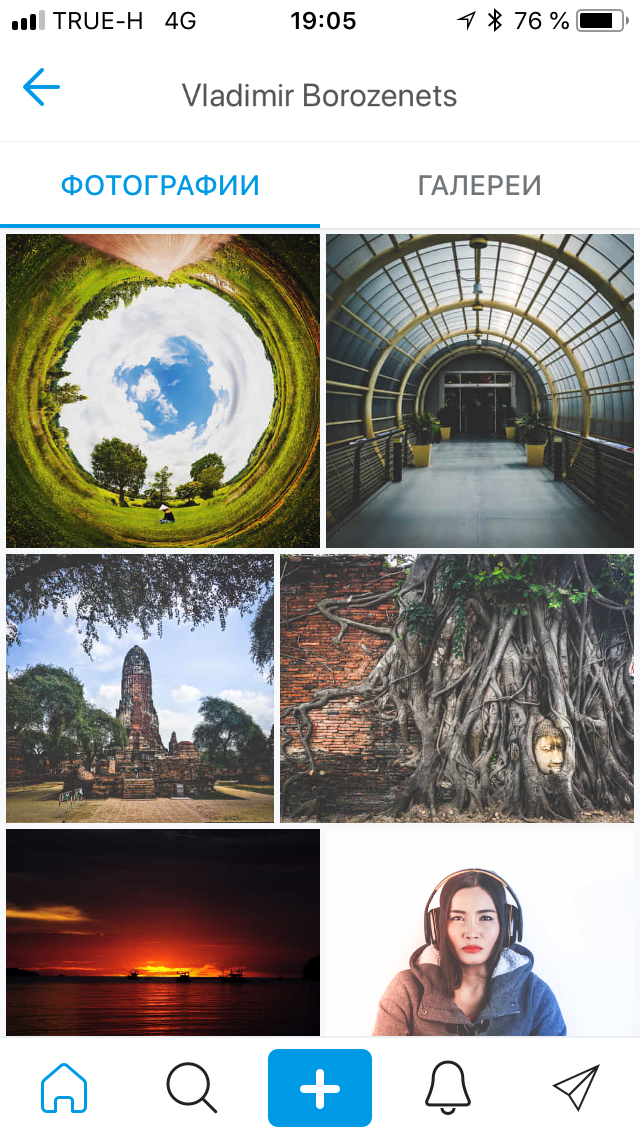Go to the home feed

tap(64, 1087)
